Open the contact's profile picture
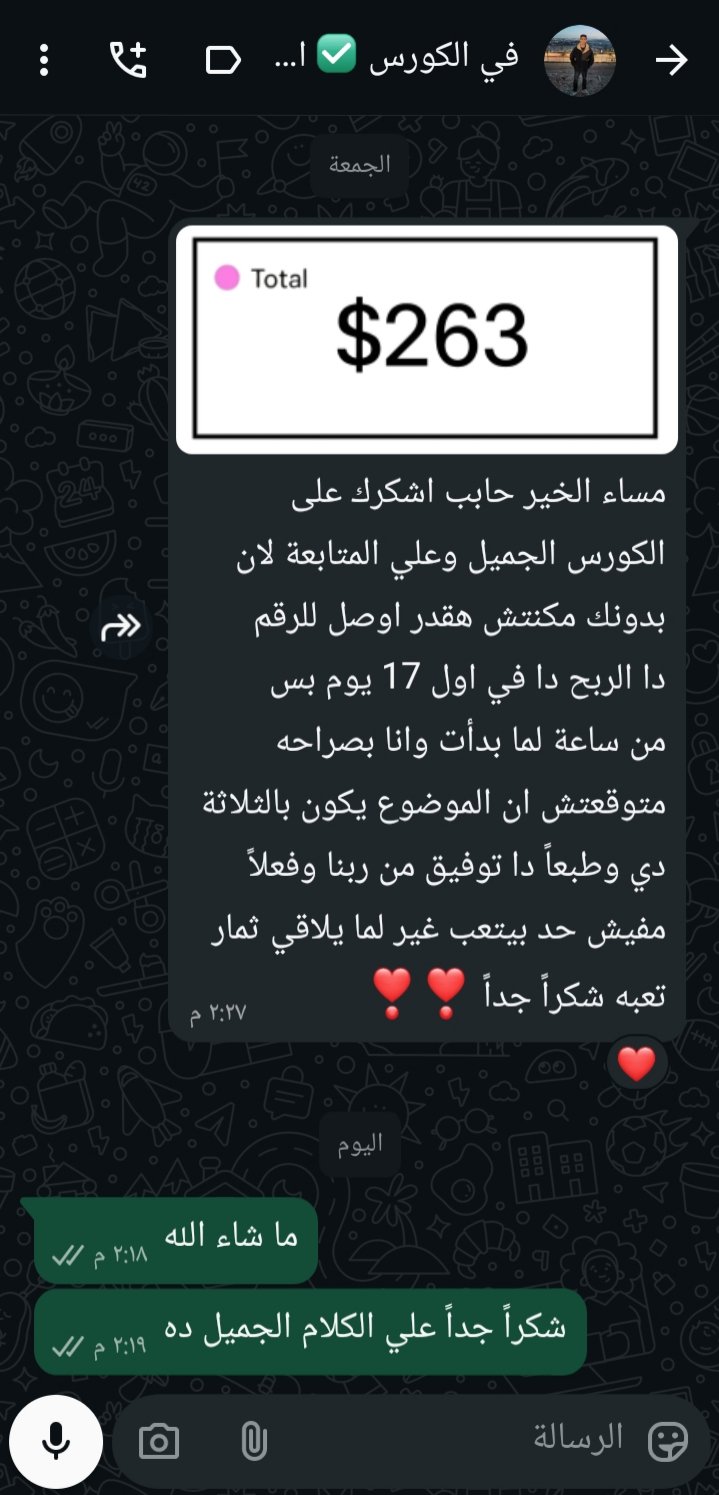Screen dimensions: 719x1495 (x=580, y=61)
